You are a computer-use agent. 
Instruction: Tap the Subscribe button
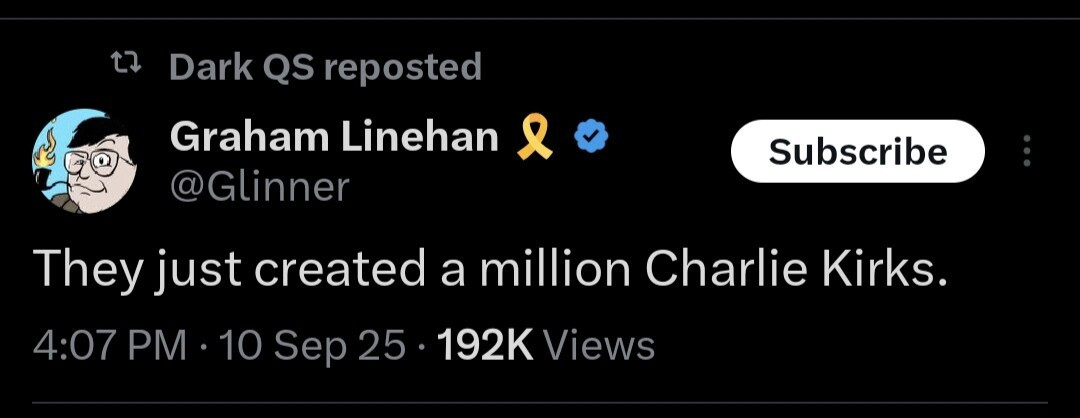[x=858, y=152]
